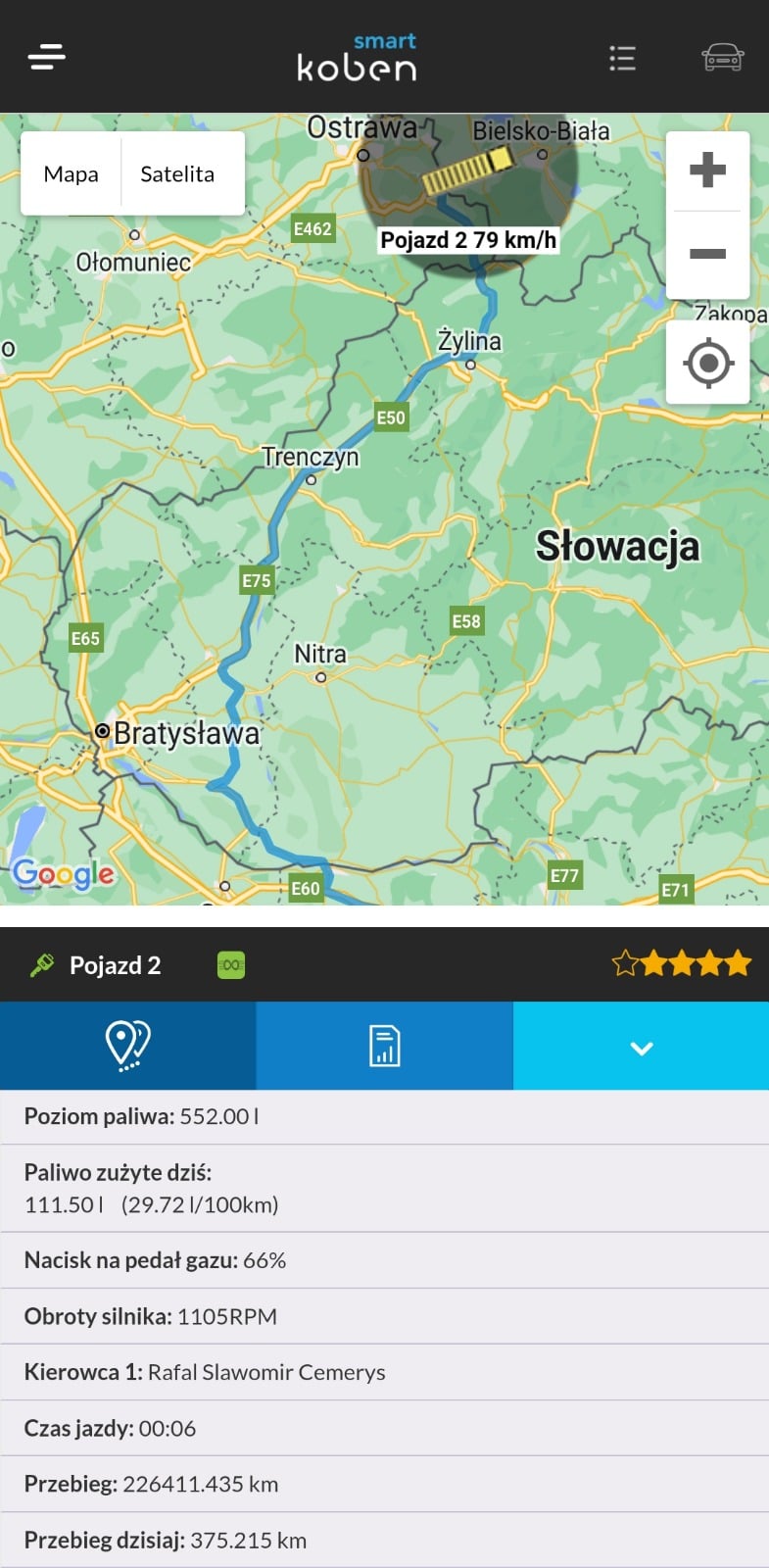The image size is (769, 1568).
Task: Switch map to Satelita view
Action: (177, 173)
